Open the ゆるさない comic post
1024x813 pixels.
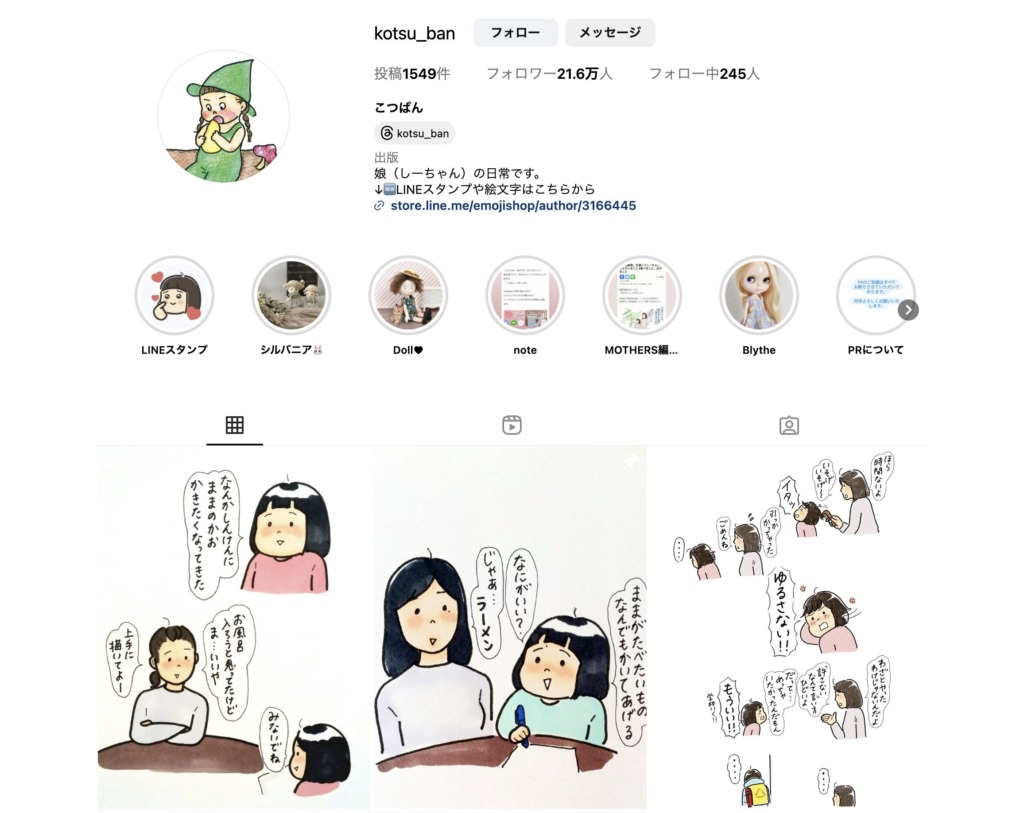(x=787, y=627)
